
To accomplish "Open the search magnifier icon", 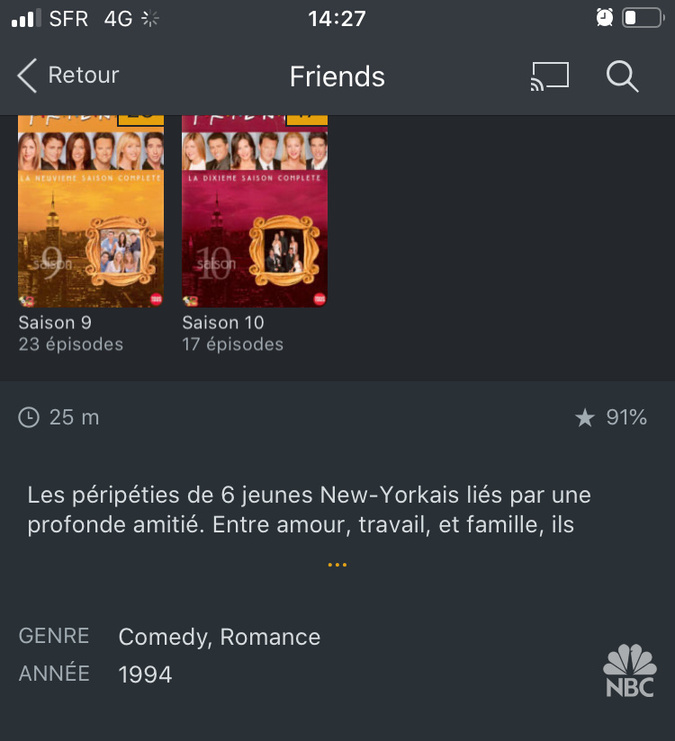I will [x=622, y=76].
